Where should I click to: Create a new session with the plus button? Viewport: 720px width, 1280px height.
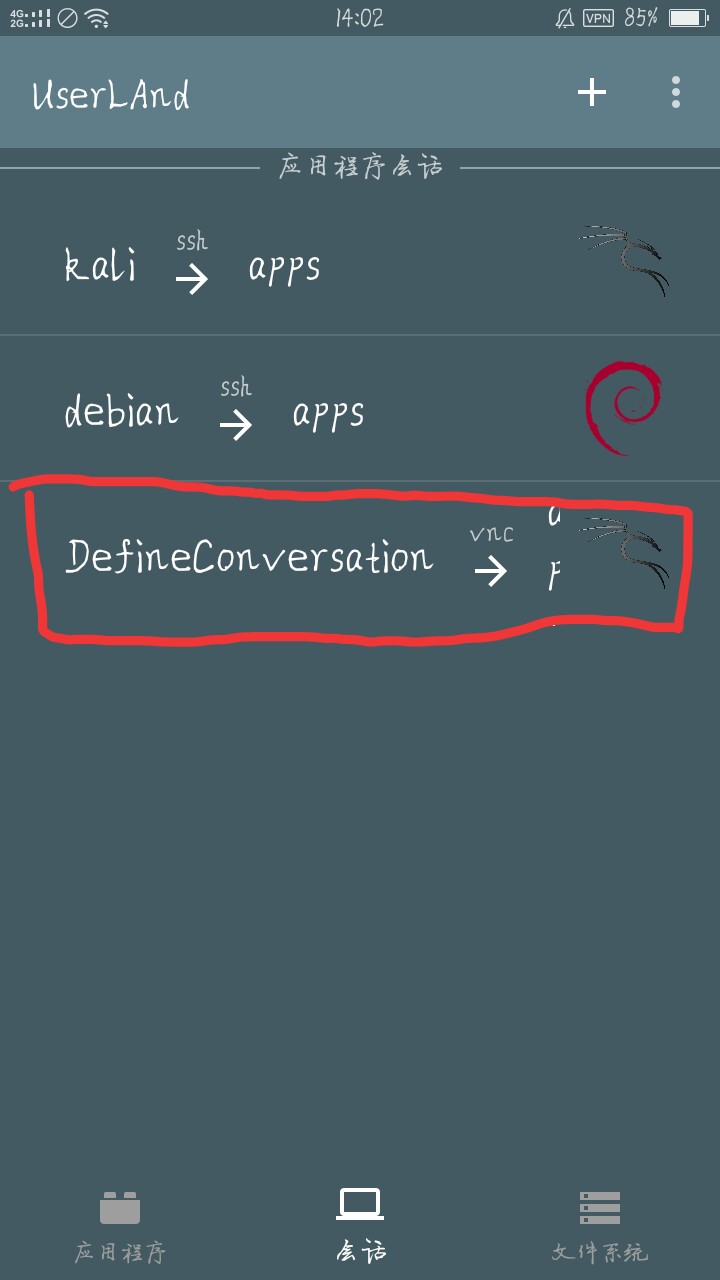click(592, 92)
